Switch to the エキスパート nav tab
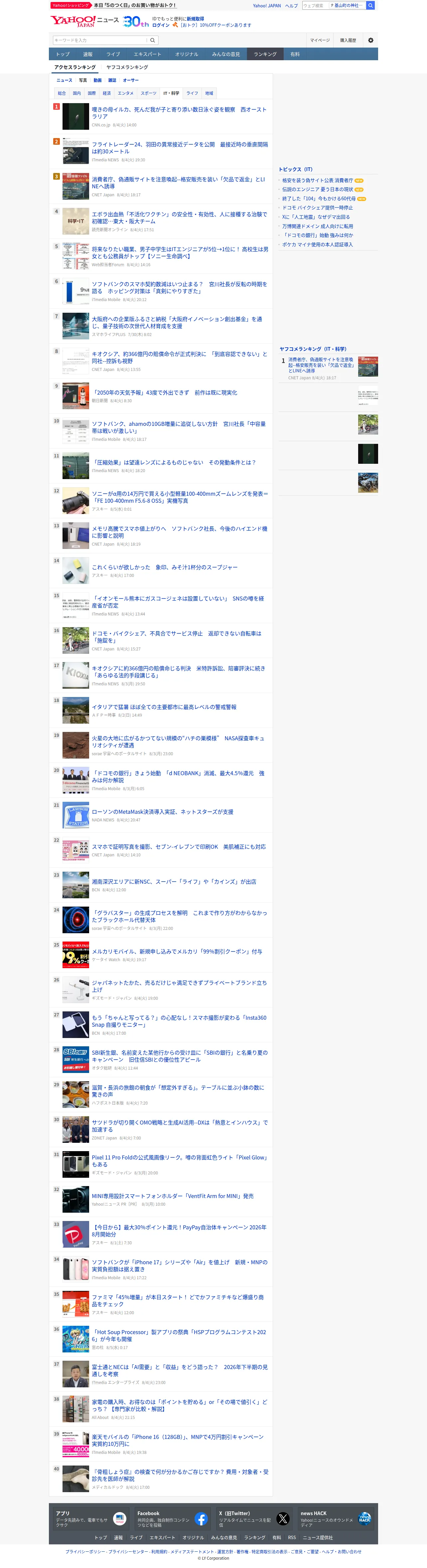 tap(147, 54)
